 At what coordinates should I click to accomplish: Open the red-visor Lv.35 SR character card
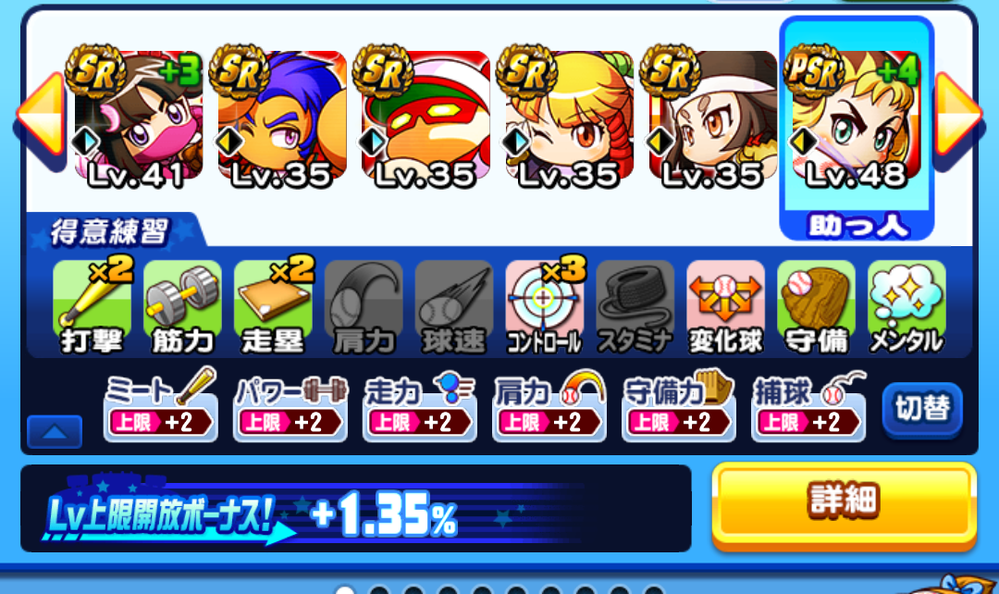tap(422, 120)
